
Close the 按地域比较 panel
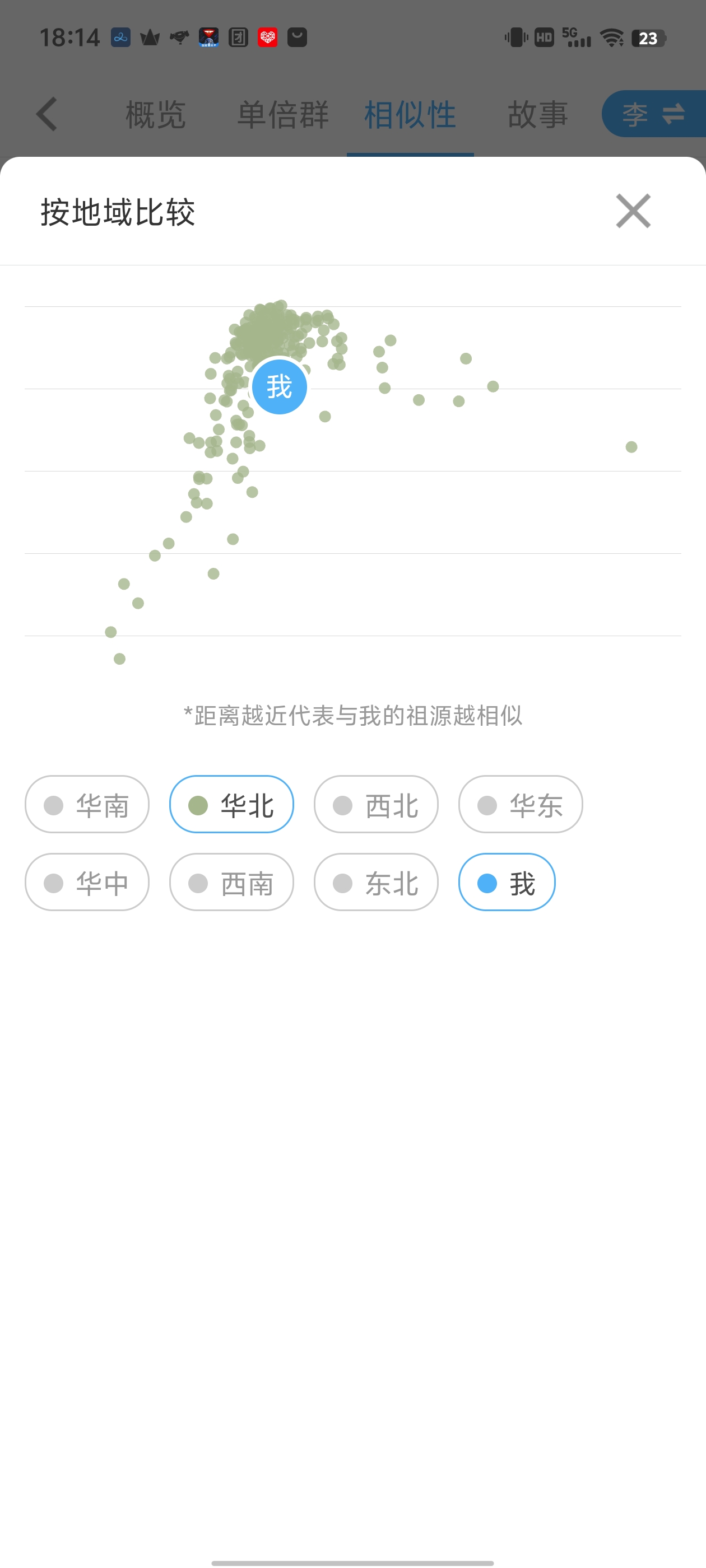[633, 211]
